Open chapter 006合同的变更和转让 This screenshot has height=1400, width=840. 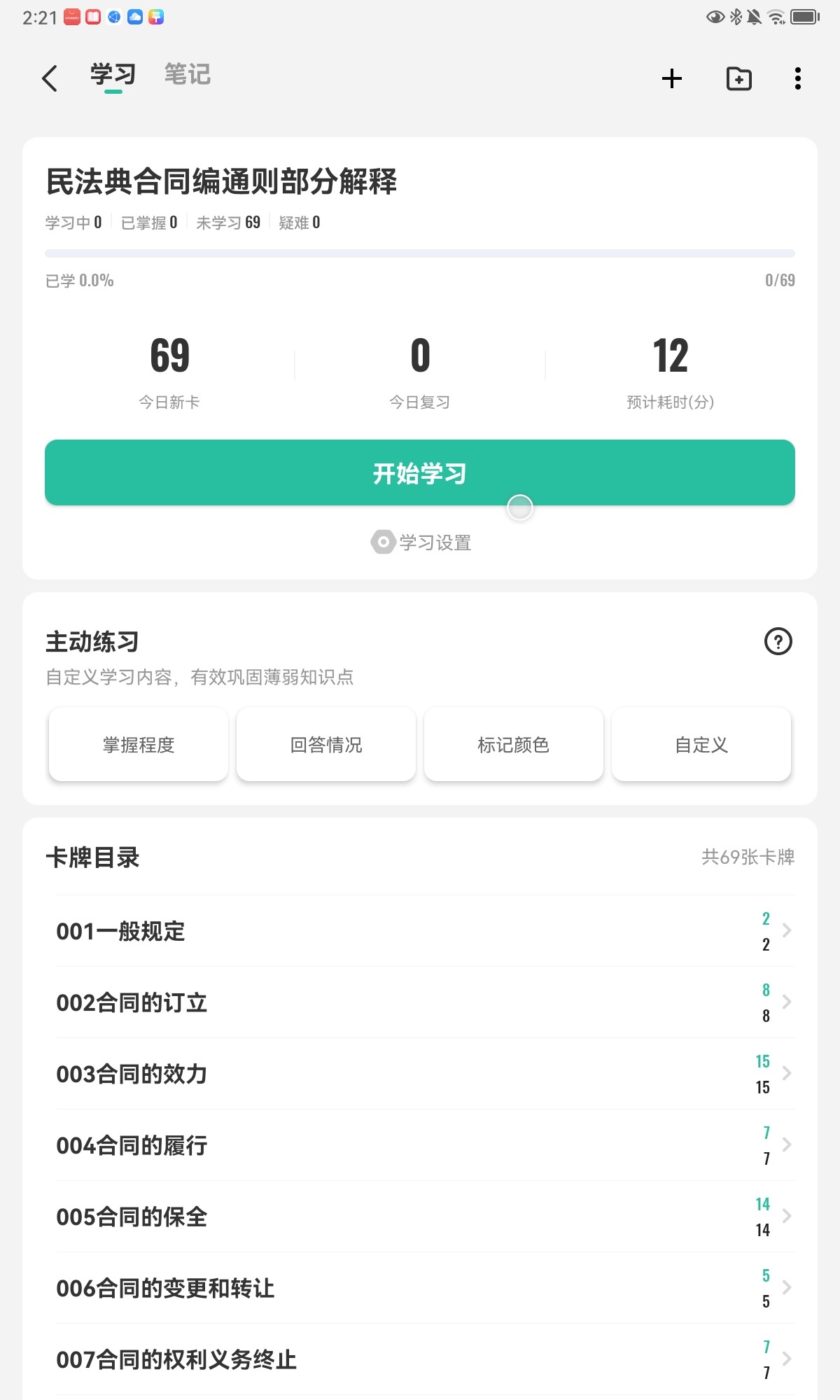click(426, 1288)
